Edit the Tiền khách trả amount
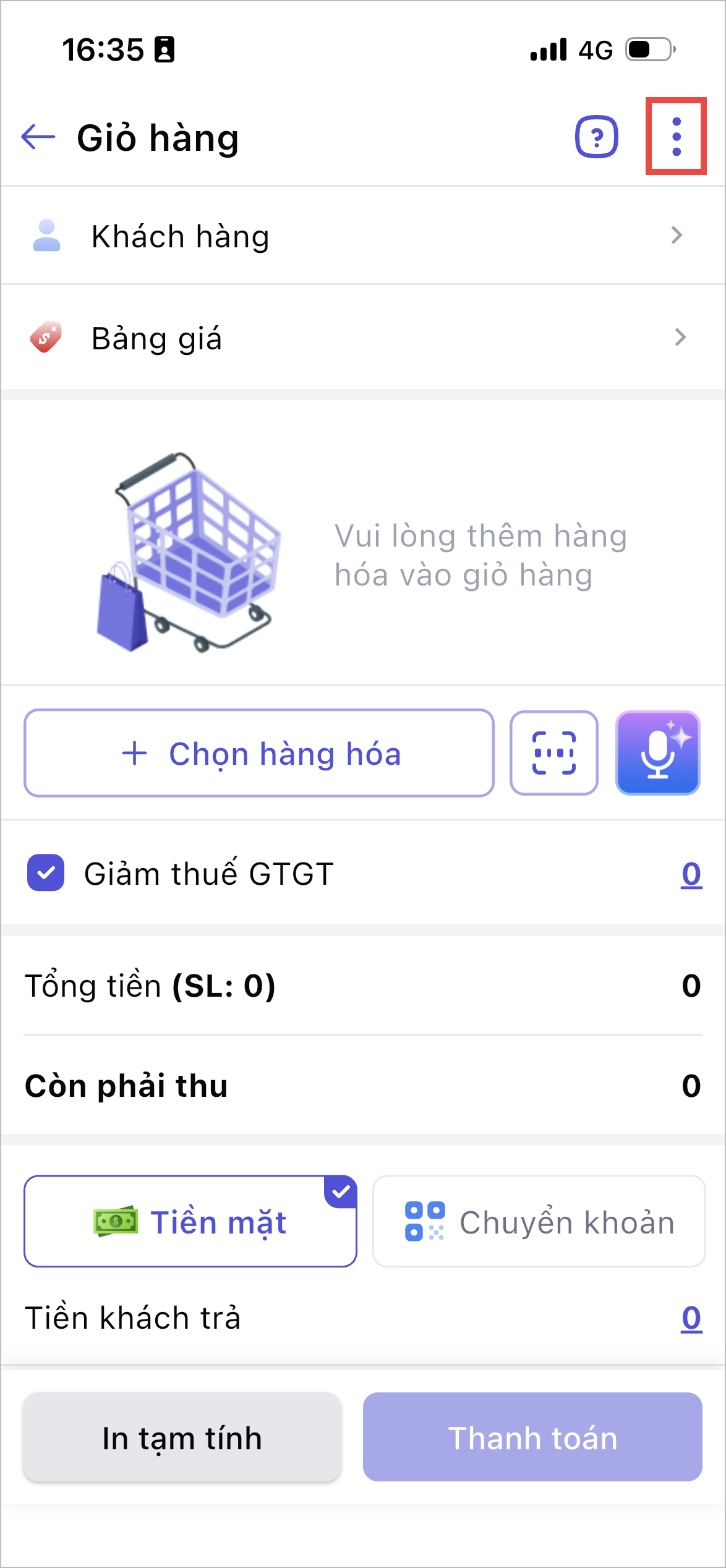726x1568 pixels. [691, 1318]
